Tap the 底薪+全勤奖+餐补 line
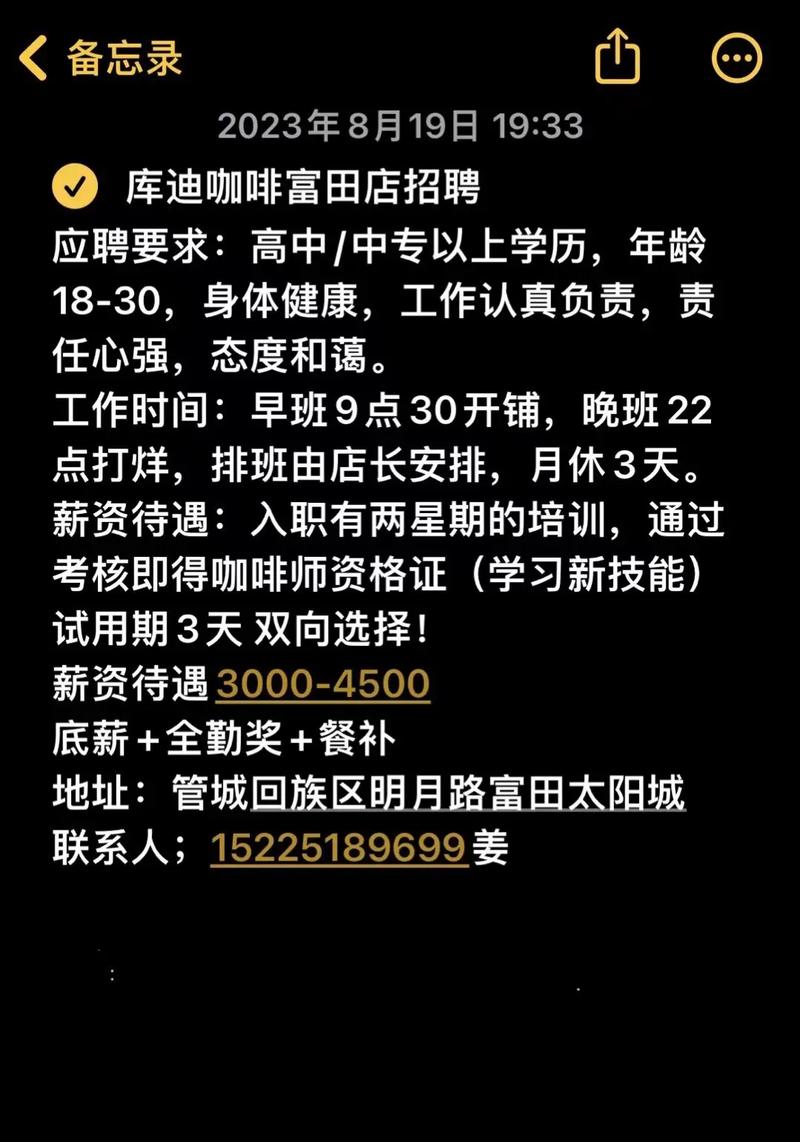 [x=225, y=737]
